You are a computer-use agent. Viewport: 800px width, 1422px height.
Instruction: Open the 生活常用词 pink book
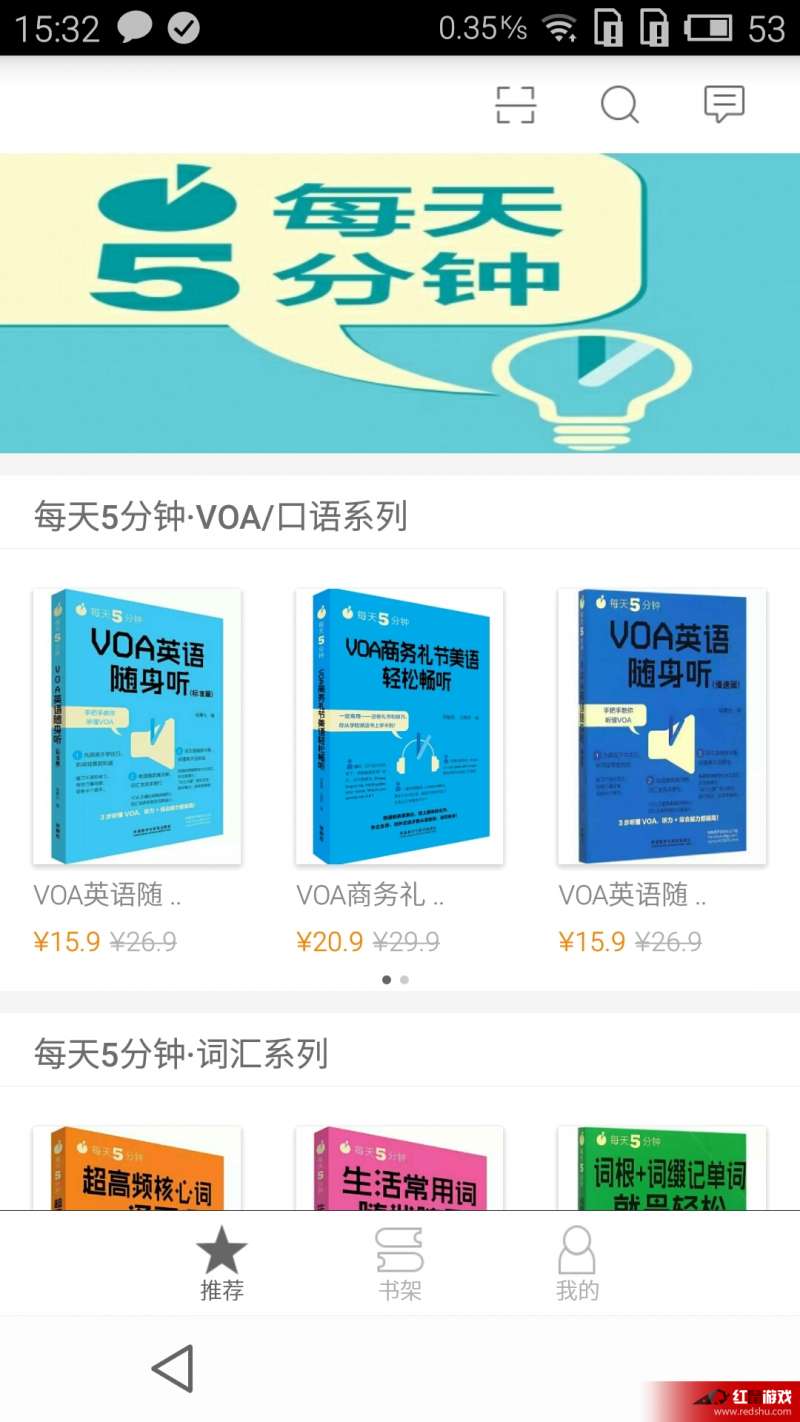coord(399,1168)
